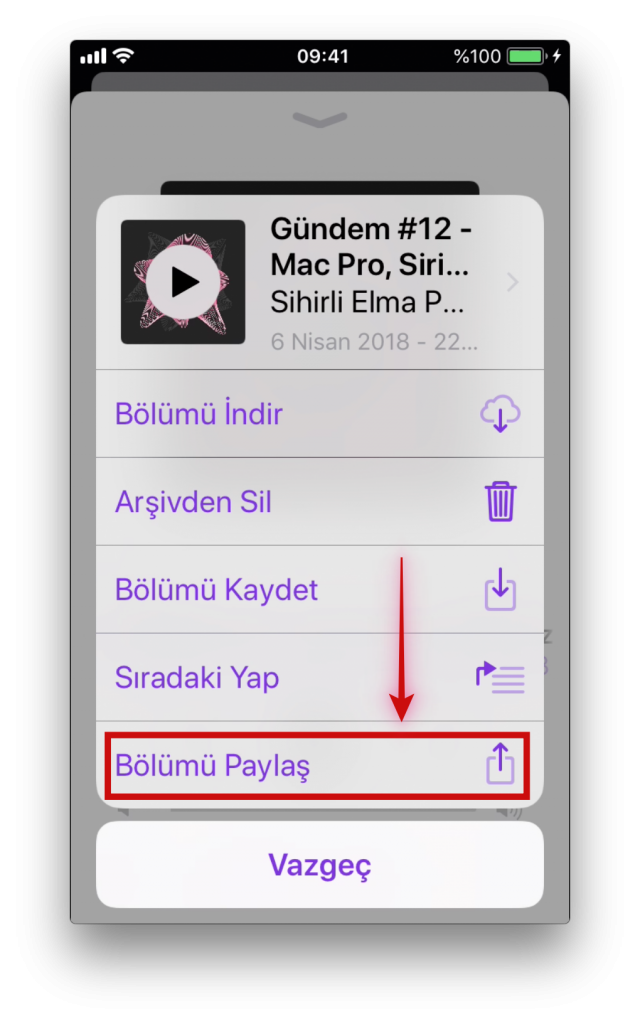
Task: Choose Arşivden Sil option
Action: pos(319,502)
